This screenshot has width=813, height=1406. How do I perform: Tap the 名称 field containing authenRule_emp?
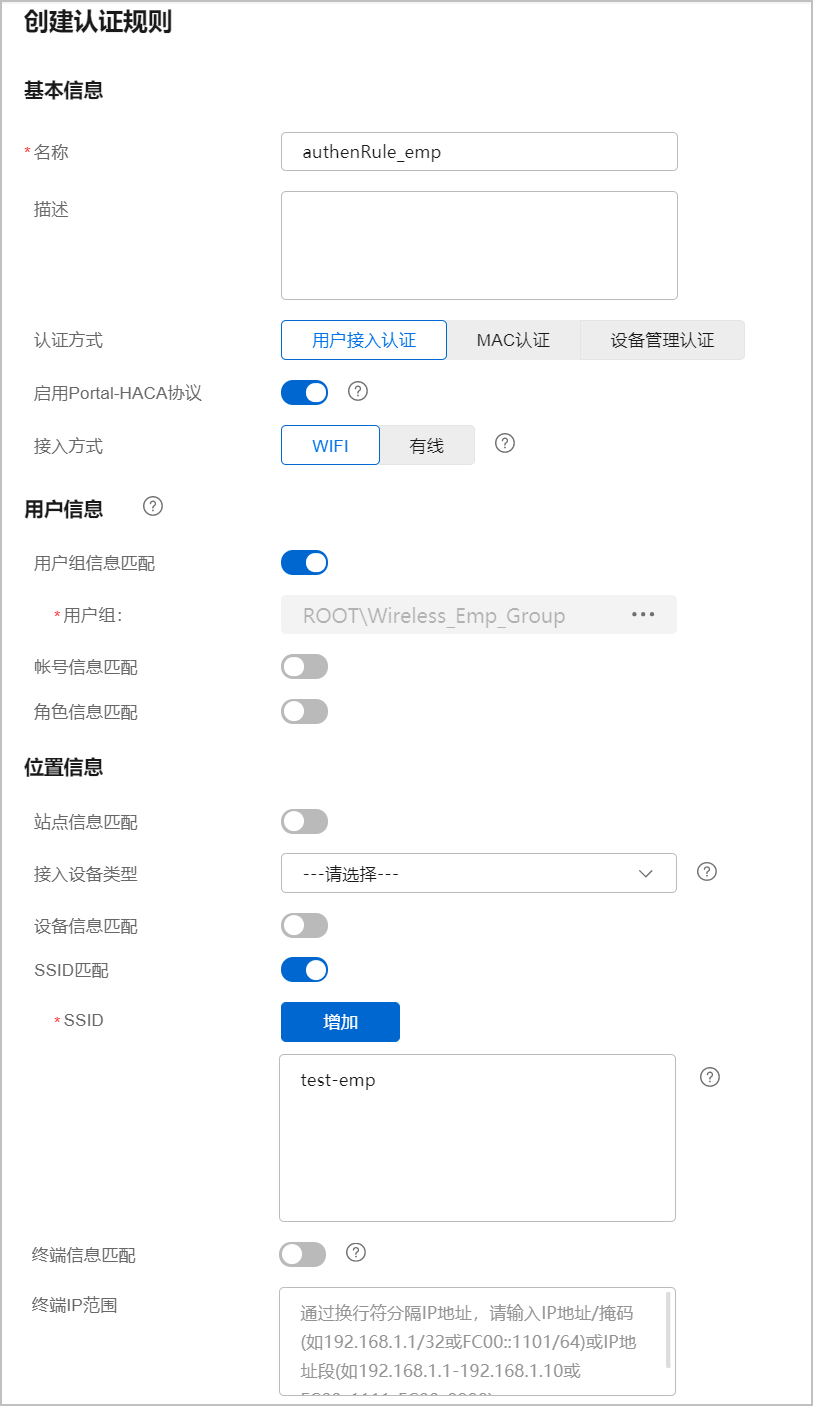pos(479,152)
